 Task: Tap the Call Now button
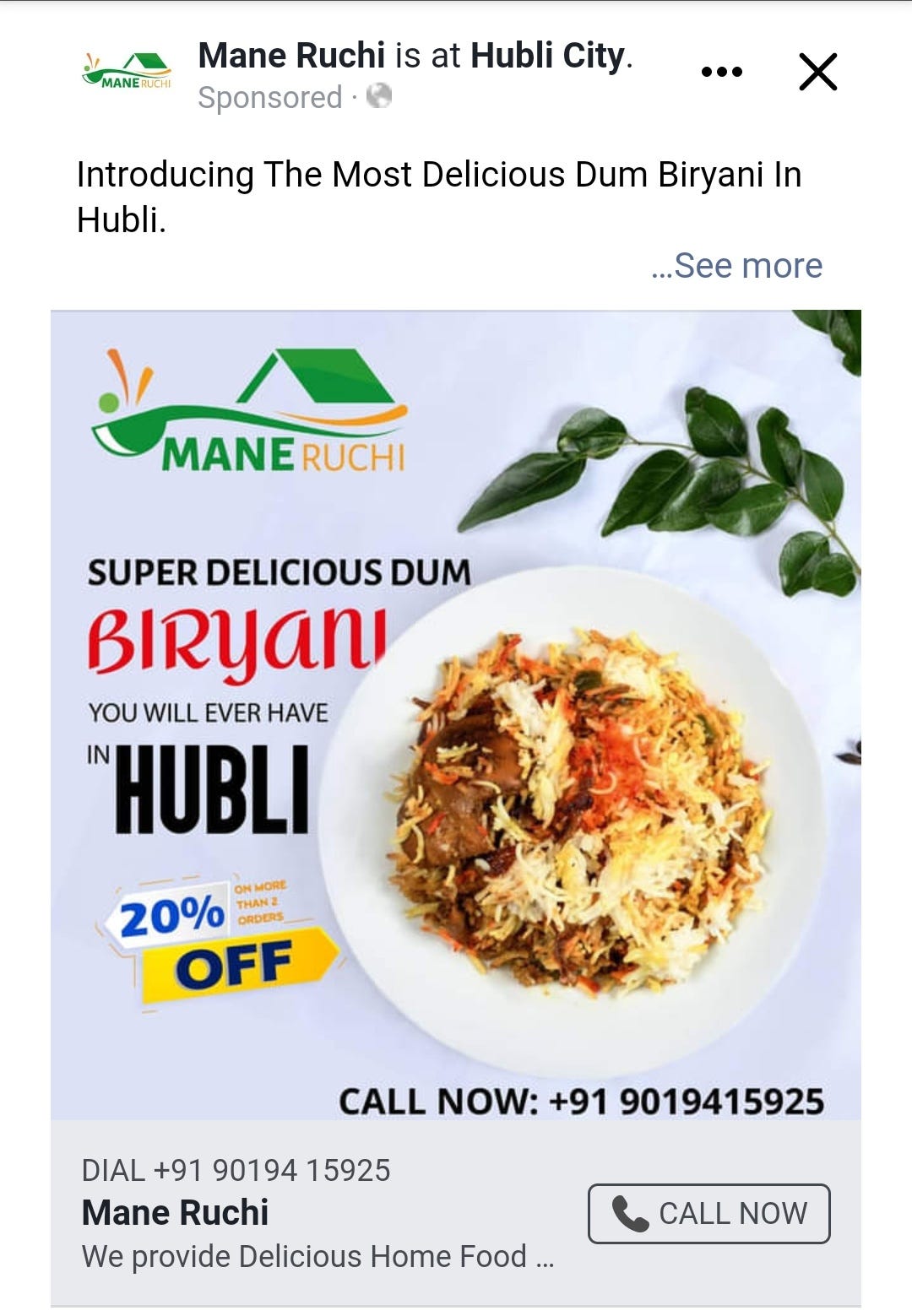[708, 1213]
